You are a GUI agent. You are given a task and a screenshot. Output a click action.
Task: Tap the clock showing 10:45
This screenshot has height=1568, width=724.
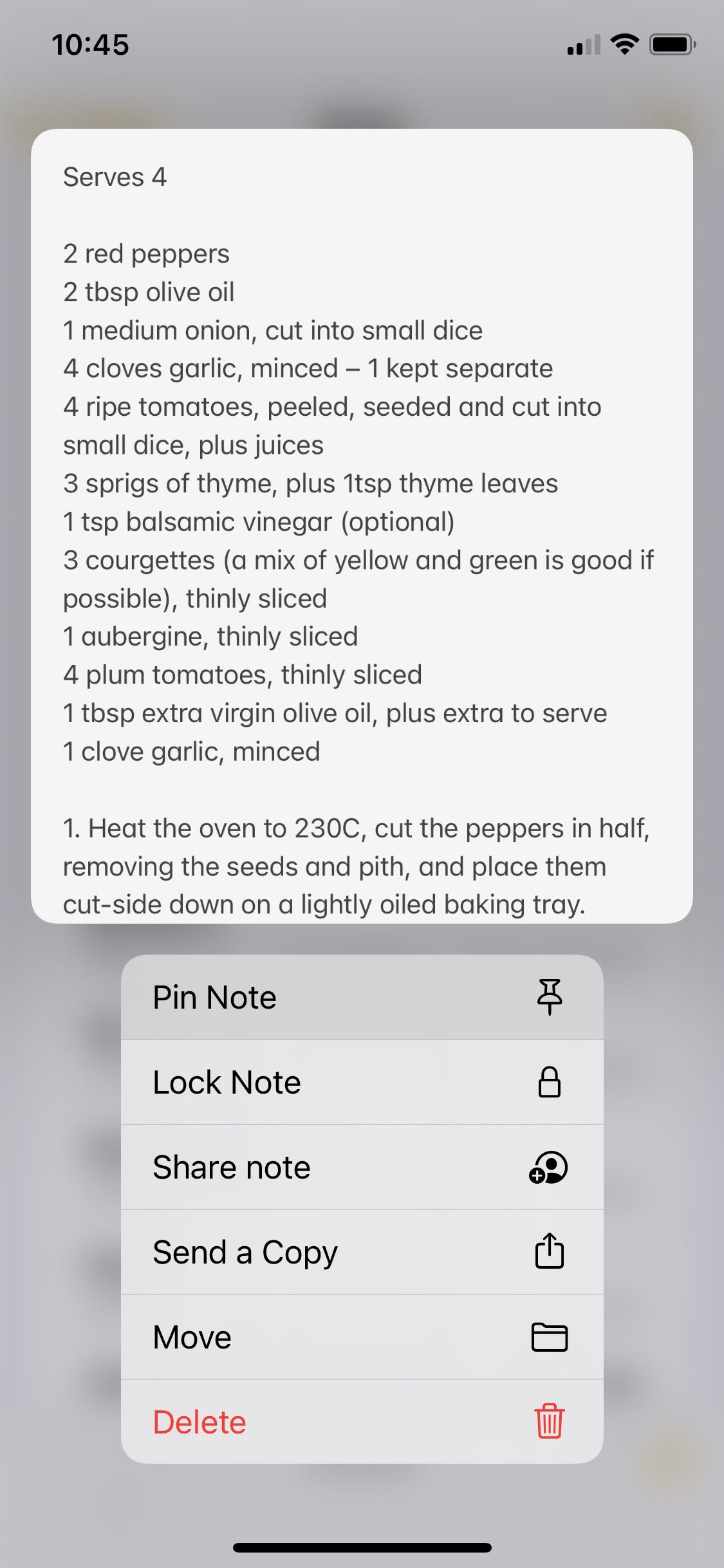tap(90, 44)
